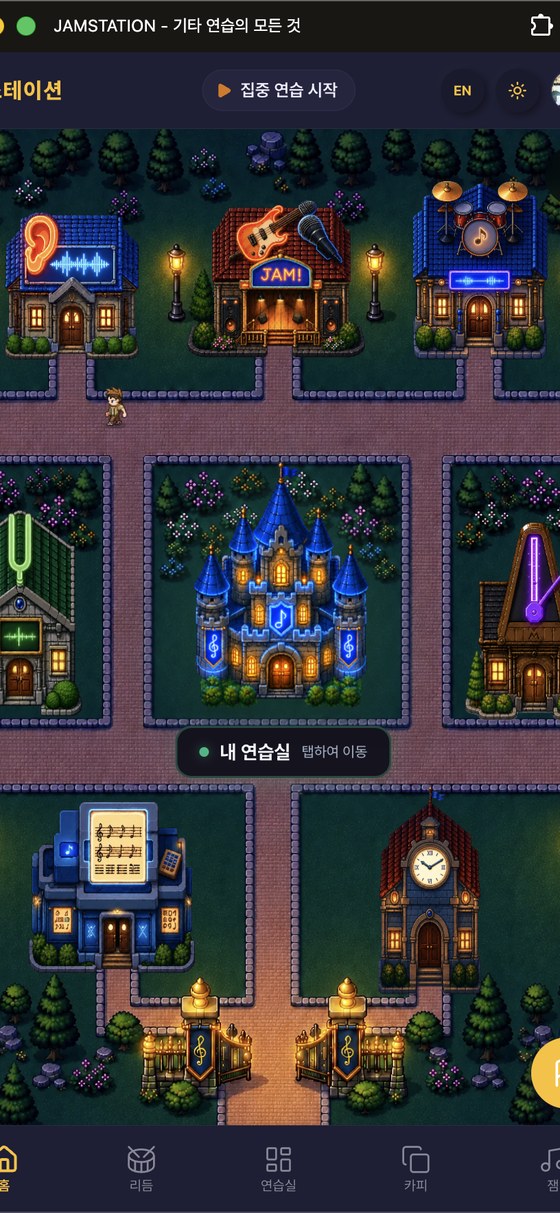Enter the sheet music building

pyautogui.click(x=112, y=885)
